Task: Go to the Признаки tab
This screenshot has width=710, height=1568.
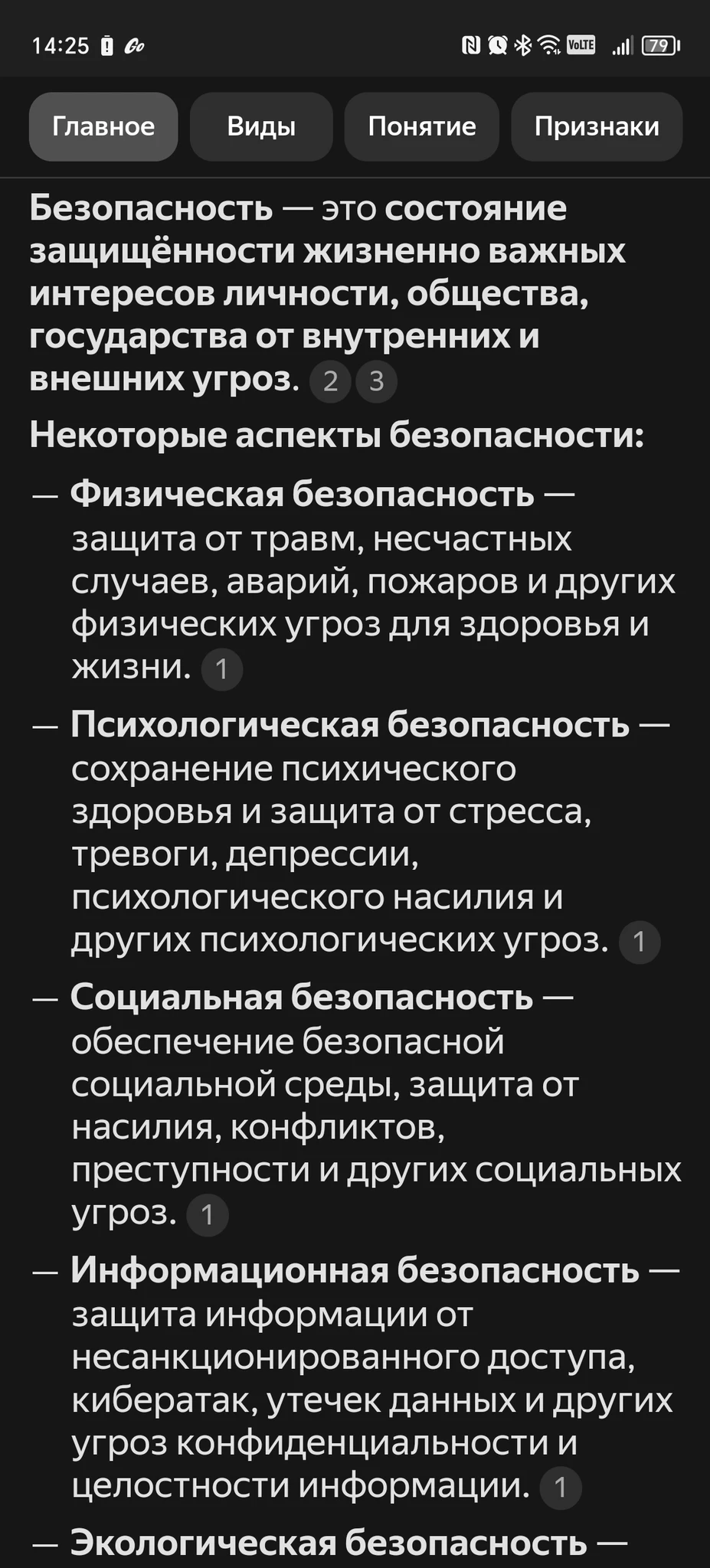Action: coord(597,126)
